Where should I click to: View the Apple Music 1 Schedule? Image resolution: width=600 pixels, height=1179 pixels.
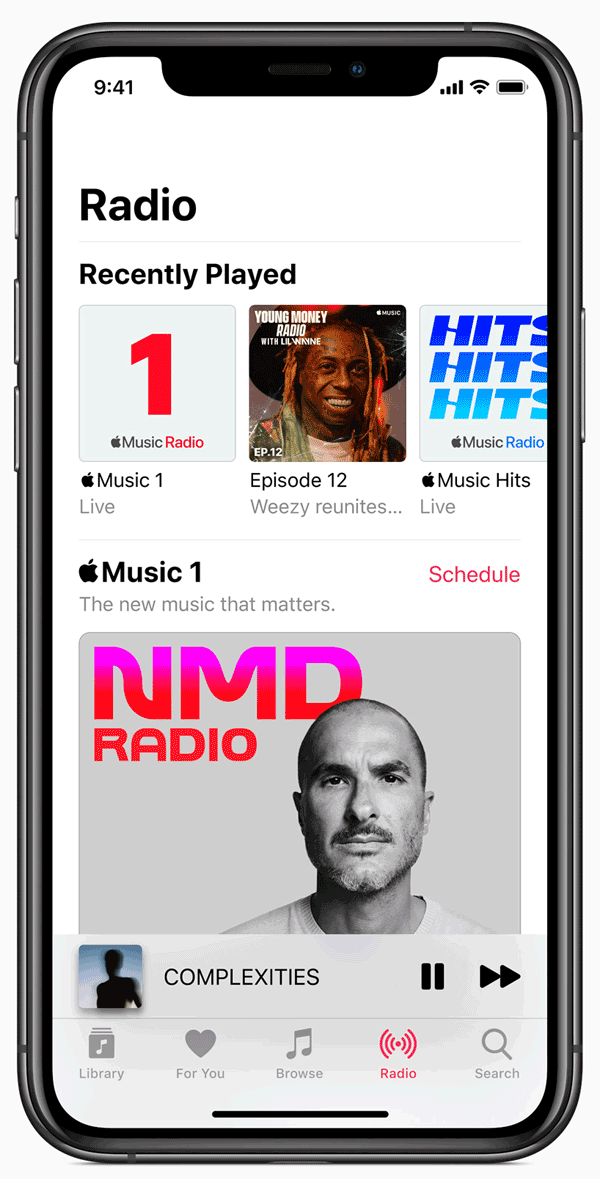[x=474, y=574]
